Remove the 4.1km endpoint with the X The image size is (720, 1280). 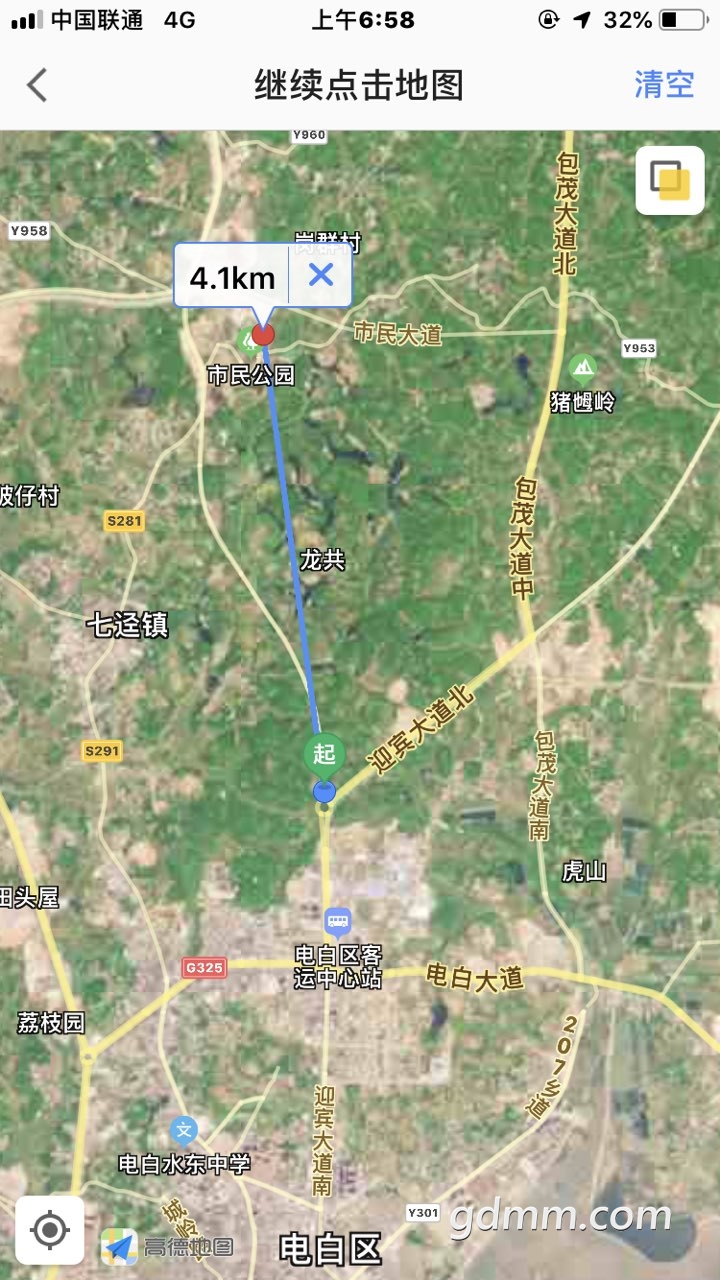coord(320,275)
